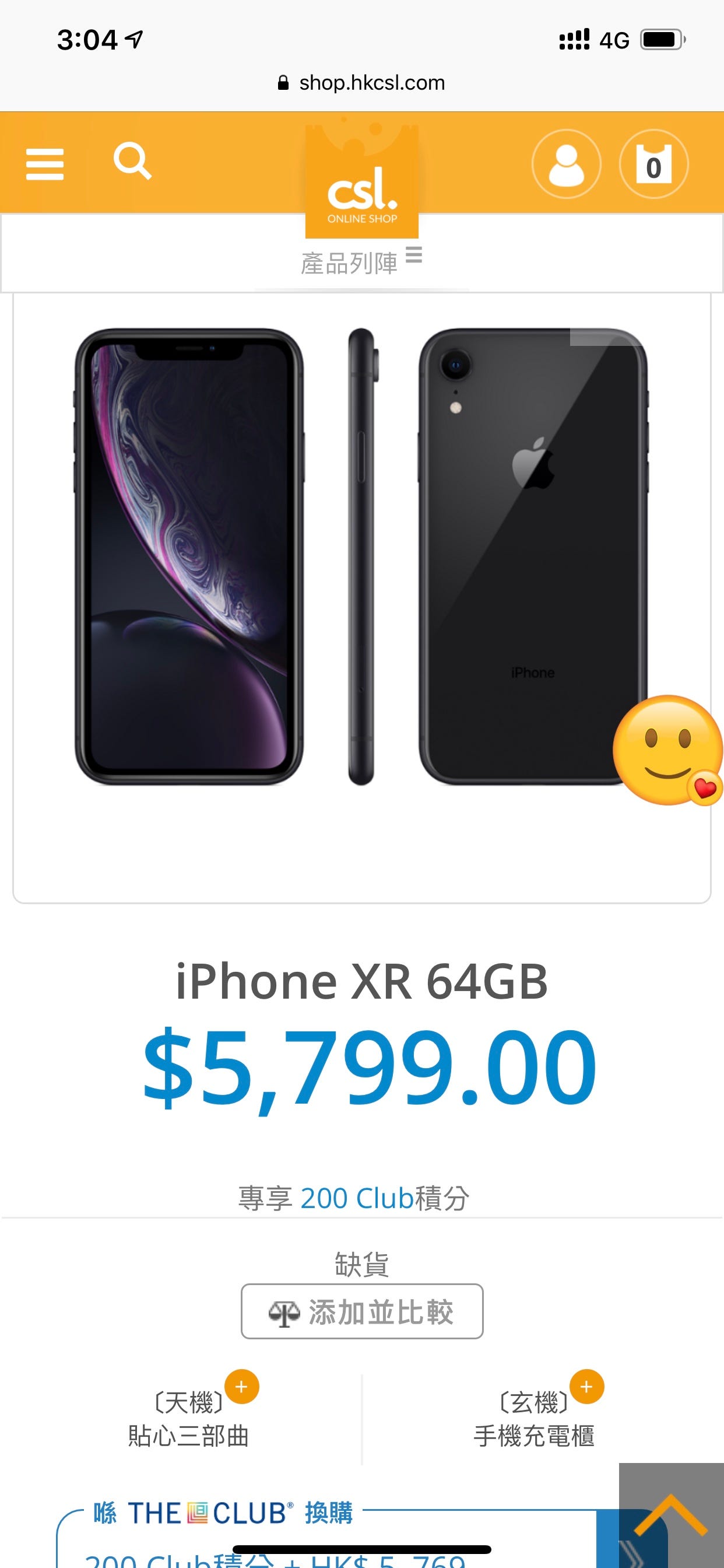724x1568 pixels.
Task: Open the user account icon
Action: [567, 164]
